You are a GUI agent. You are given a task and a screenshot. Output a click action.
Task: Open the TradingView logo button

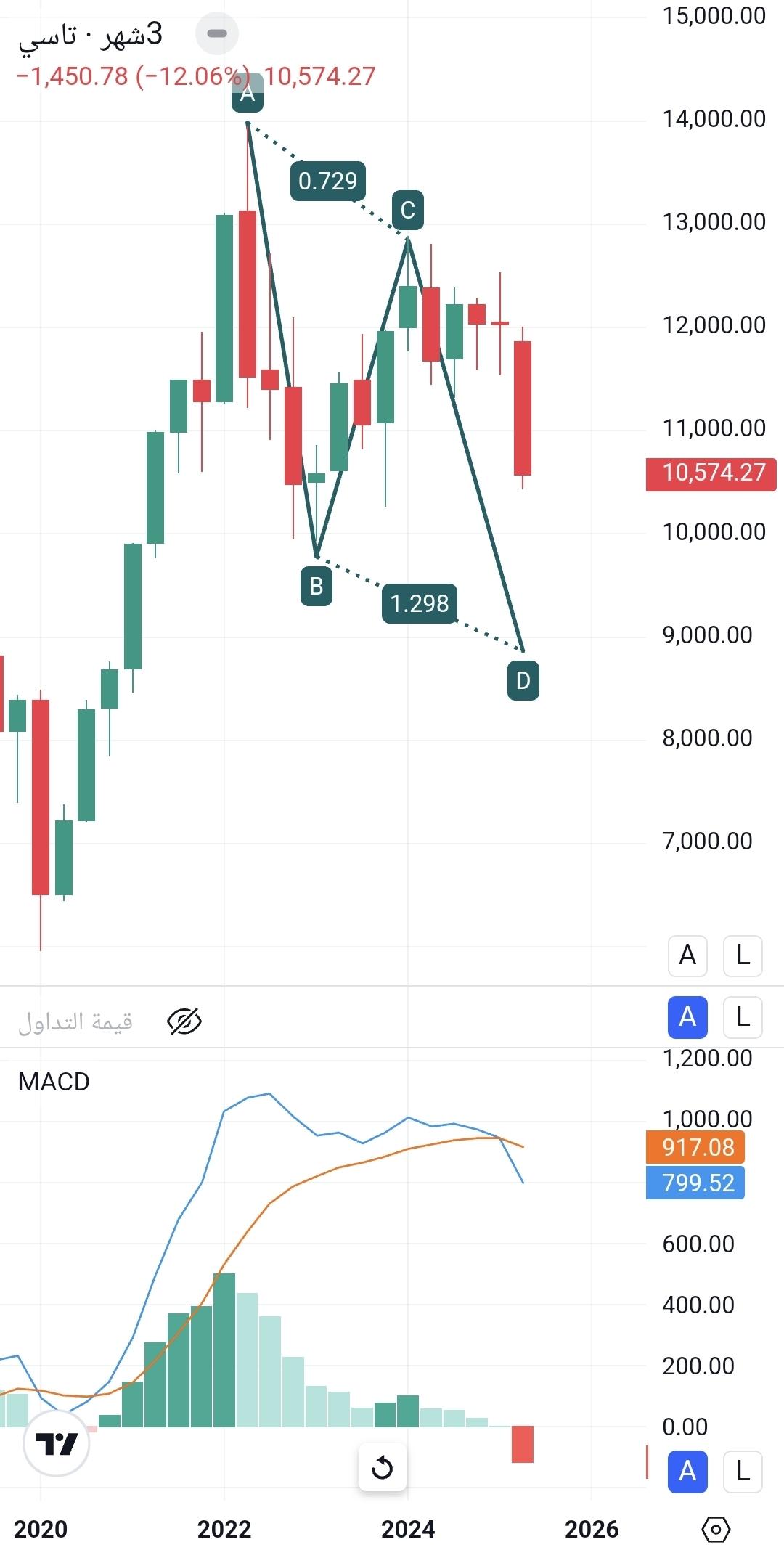coord(57,1444)
